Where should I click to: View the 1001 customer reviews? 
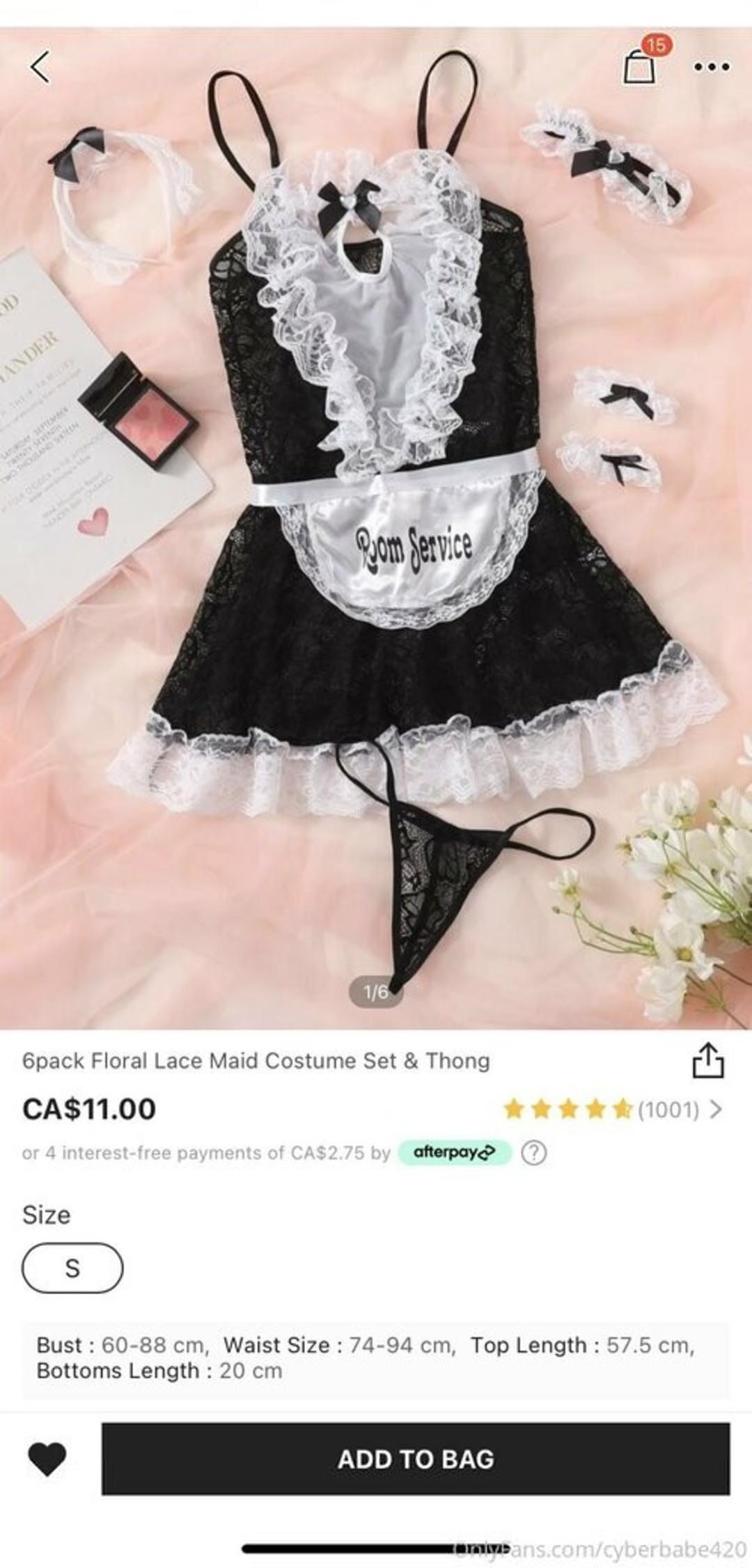pyautogui.click(x=613, y=1109)
